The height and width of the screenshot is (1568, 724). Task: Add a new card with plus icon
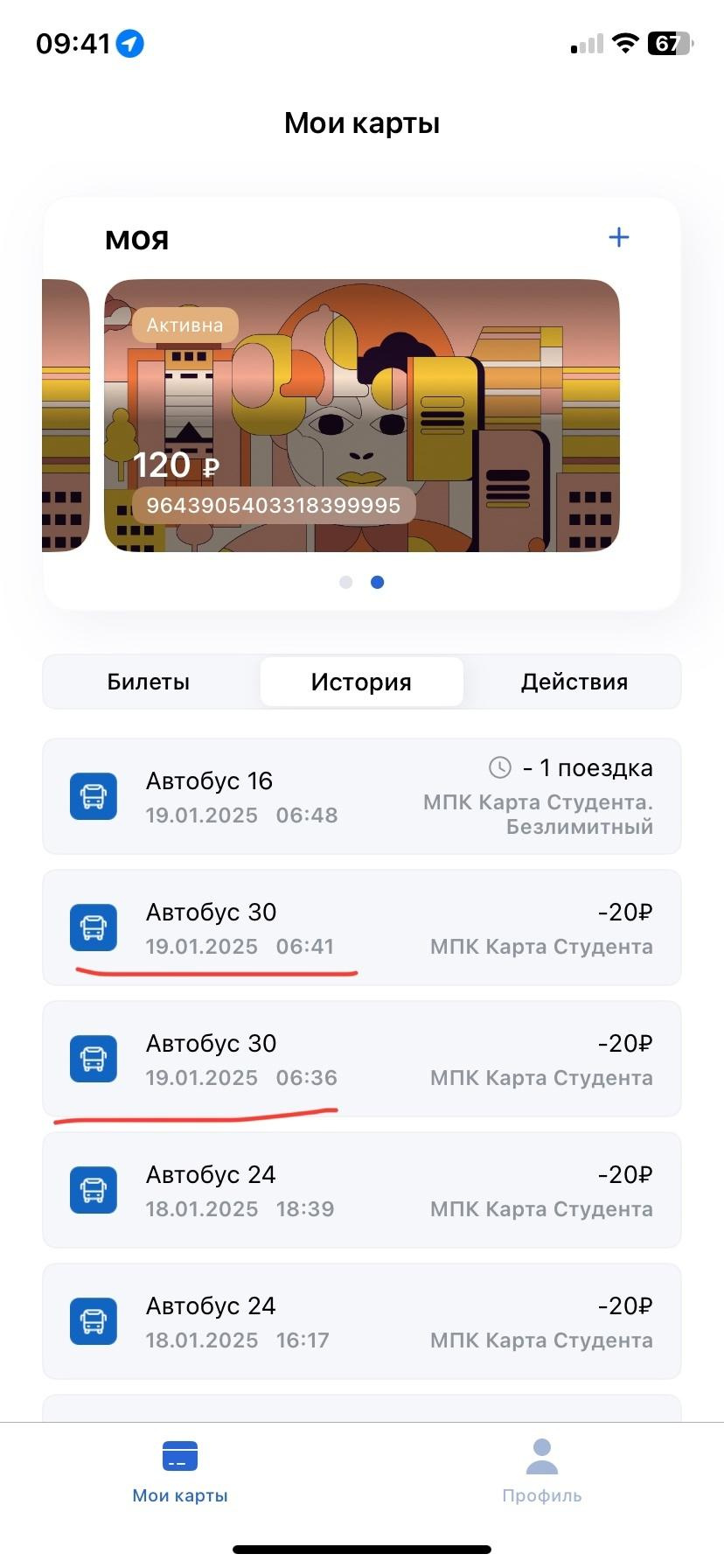point(618,237)
